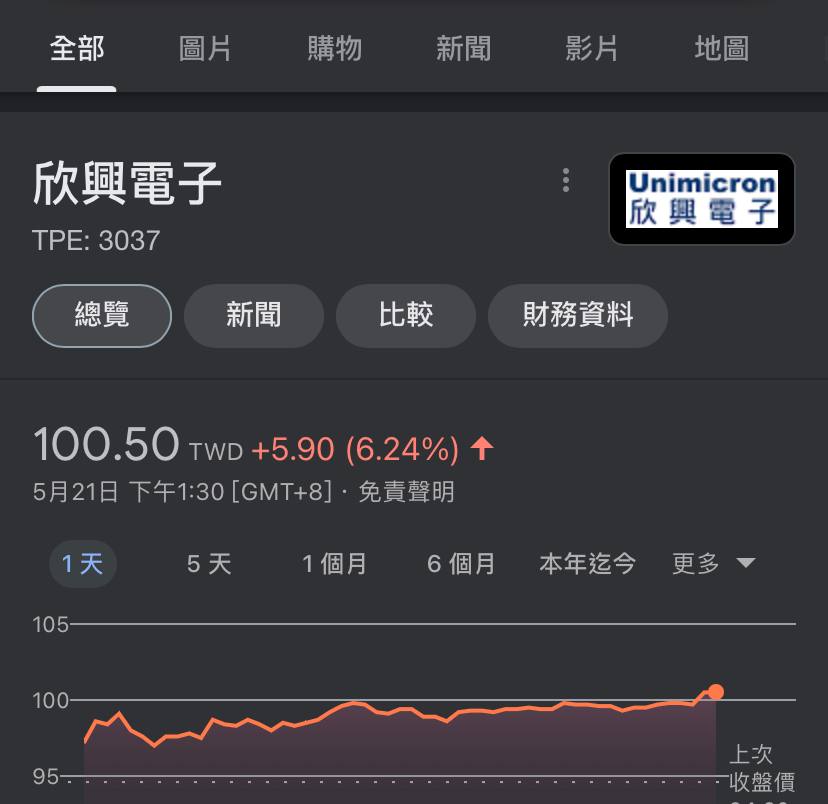The width and height of the screenshot is (828, 804).
Task: Tap the 比較 chip
Action: [406, 316]
